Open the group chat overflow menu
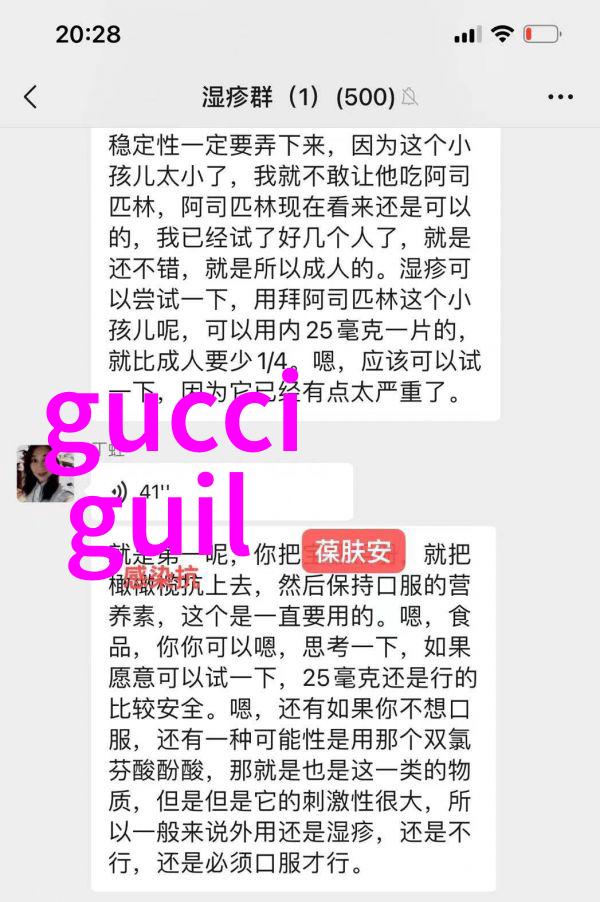 (x=560, y=97)
